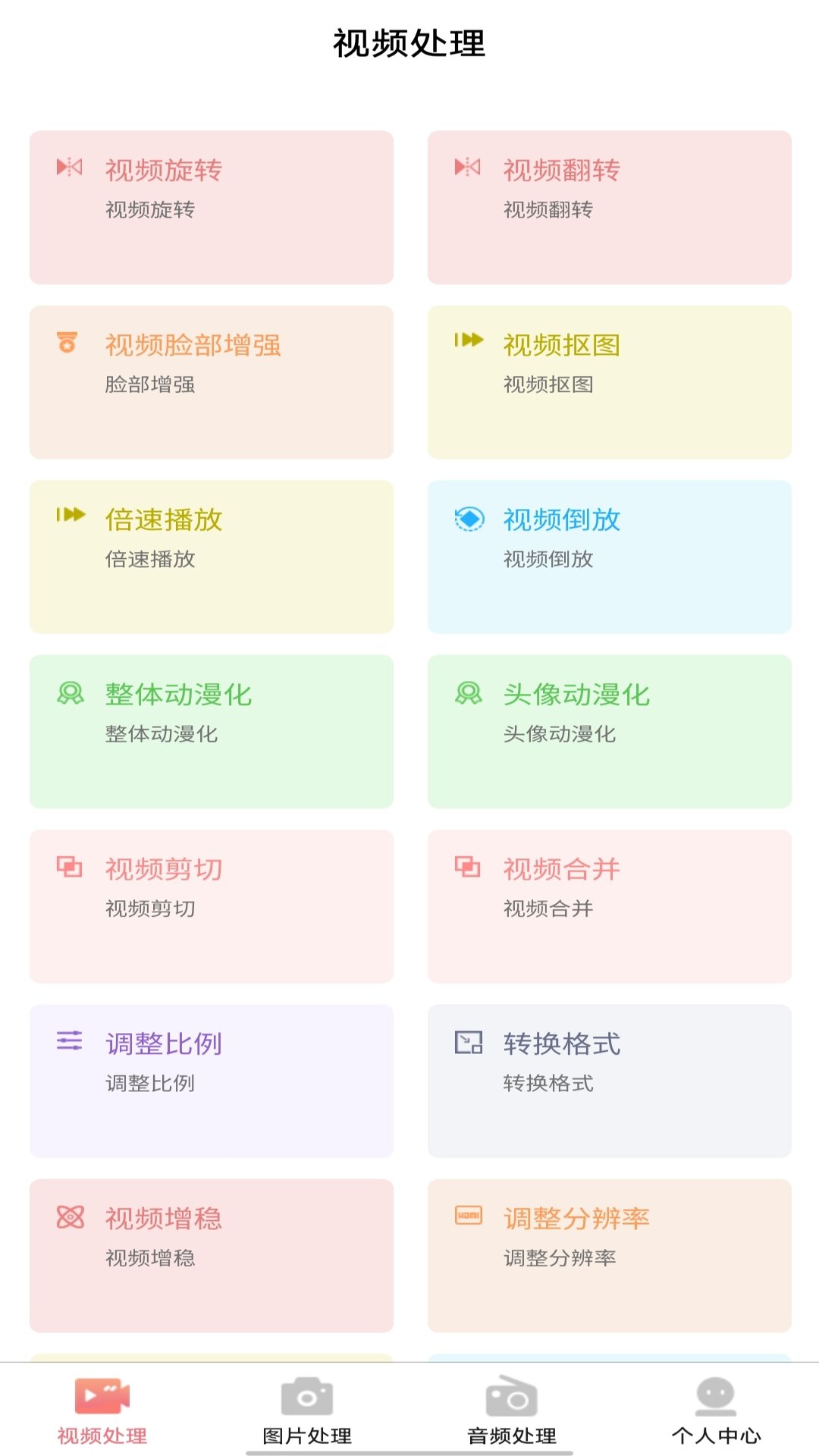Tap the 转换格式 format conversion icon
This screenshot has width=819, height=1456.
(468, 1043)
